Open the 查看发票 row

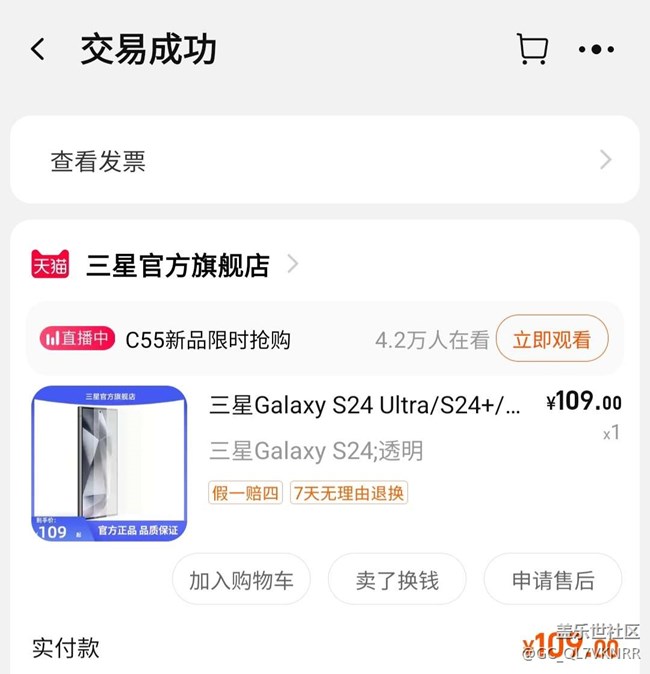pyautogui.click(x=324, y=161)
